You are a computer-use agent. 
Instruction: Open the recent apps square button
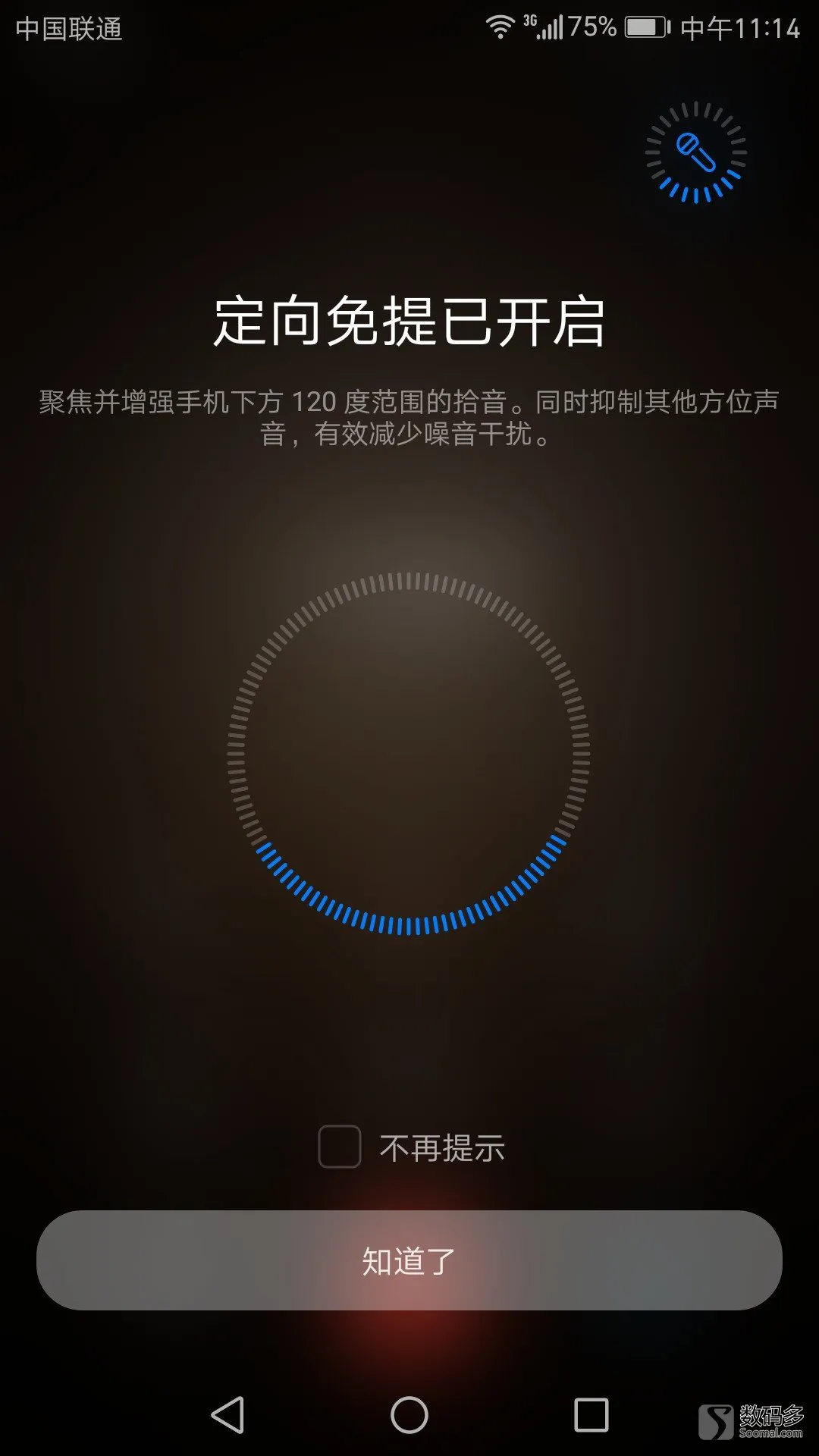[591, 1415]
